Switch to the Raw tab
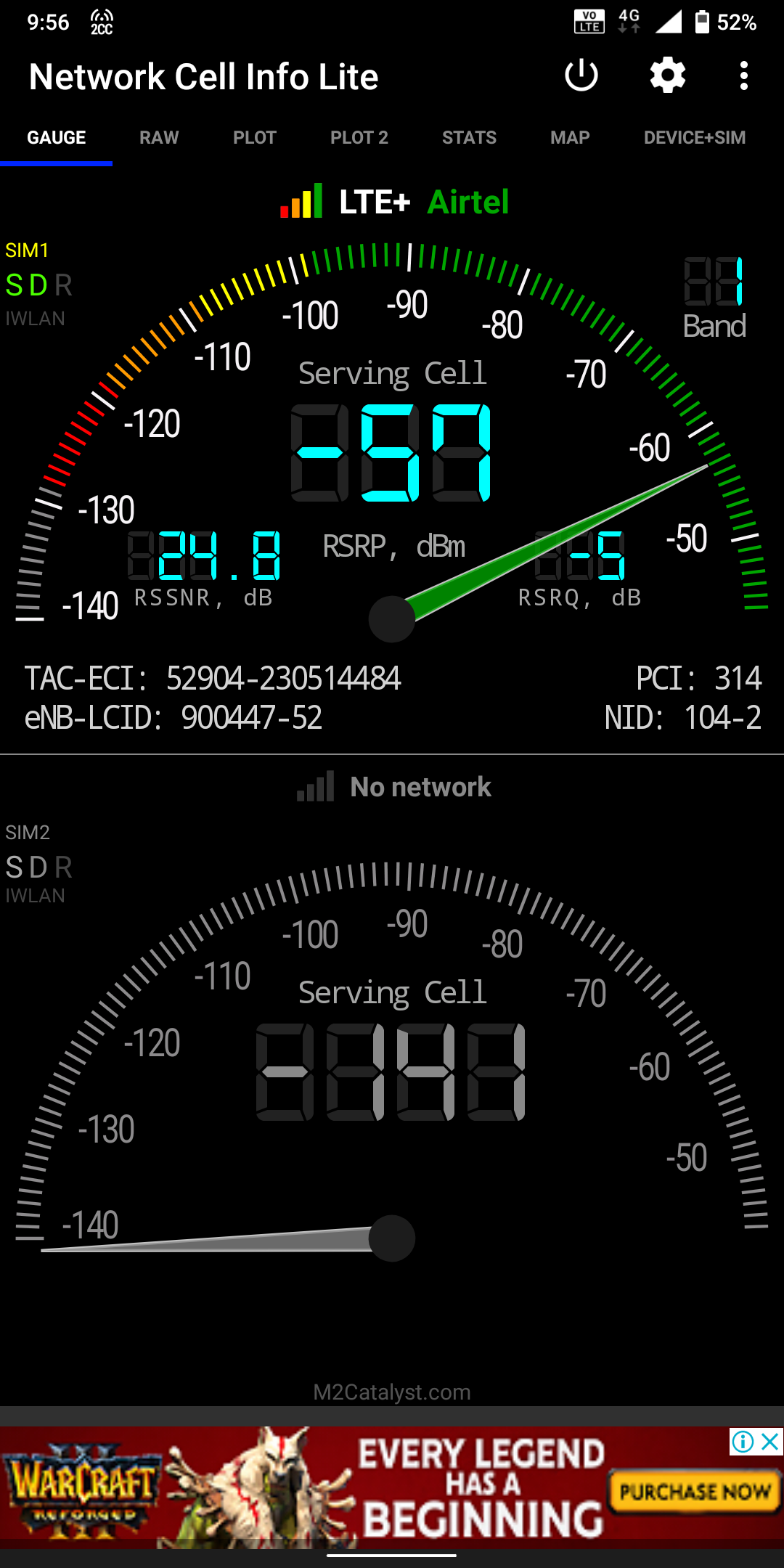Image resolution: width=784 pixels, height=1568 pixels. click(159, 138)
